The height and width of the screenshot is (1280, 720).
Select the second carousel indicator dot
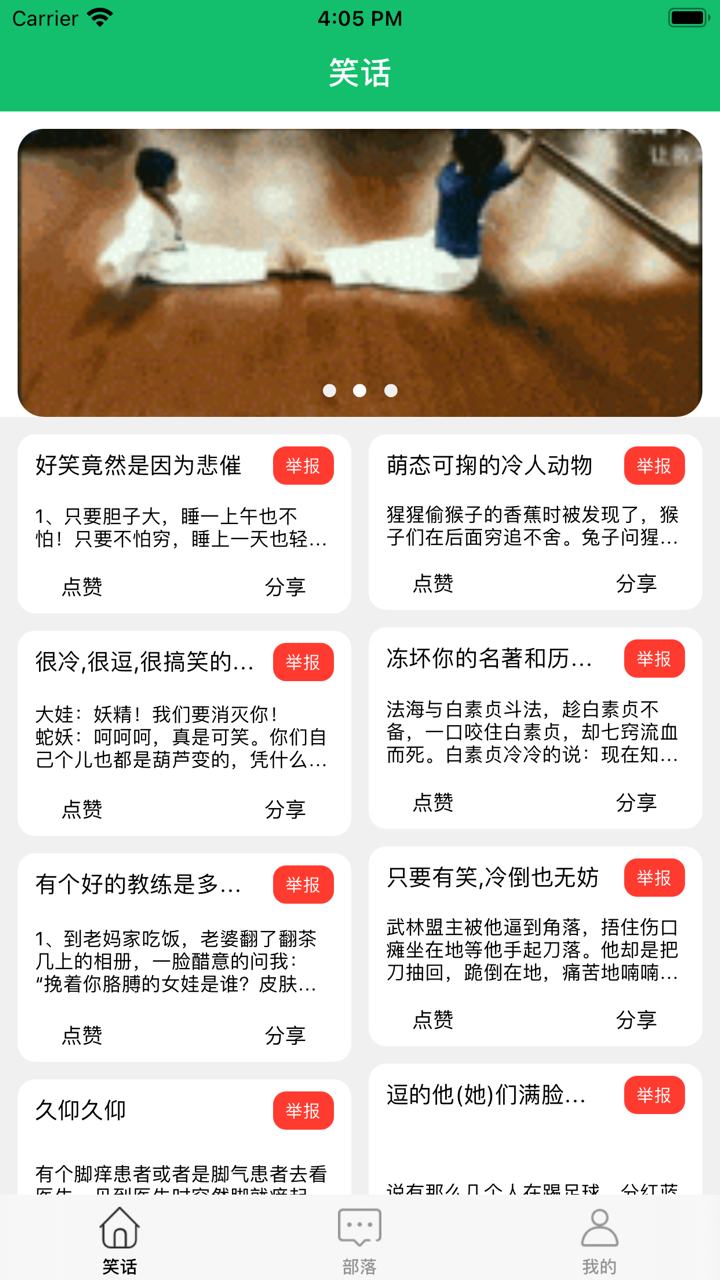point(360,390)
